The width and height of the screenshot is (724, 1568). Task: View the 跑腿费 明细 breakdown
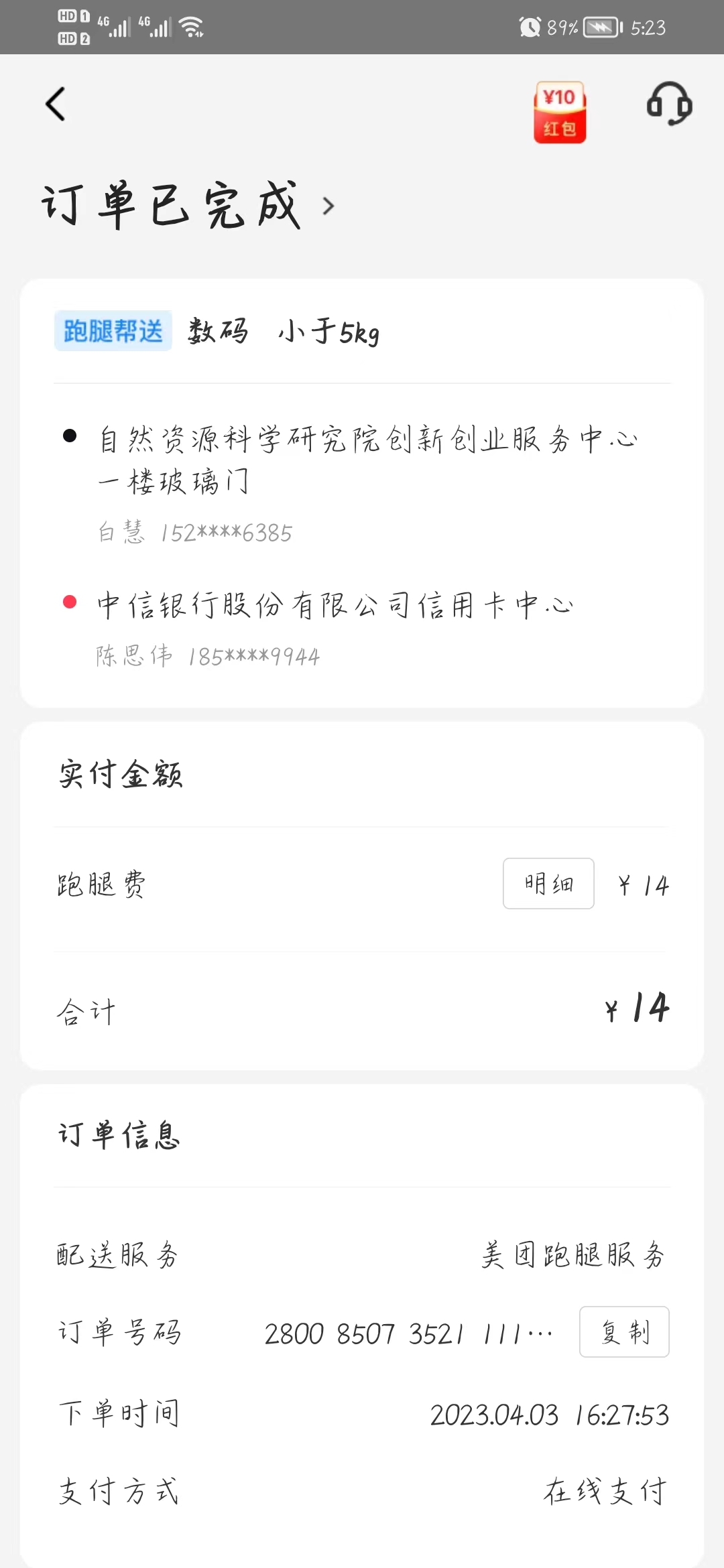pos(548,883)
